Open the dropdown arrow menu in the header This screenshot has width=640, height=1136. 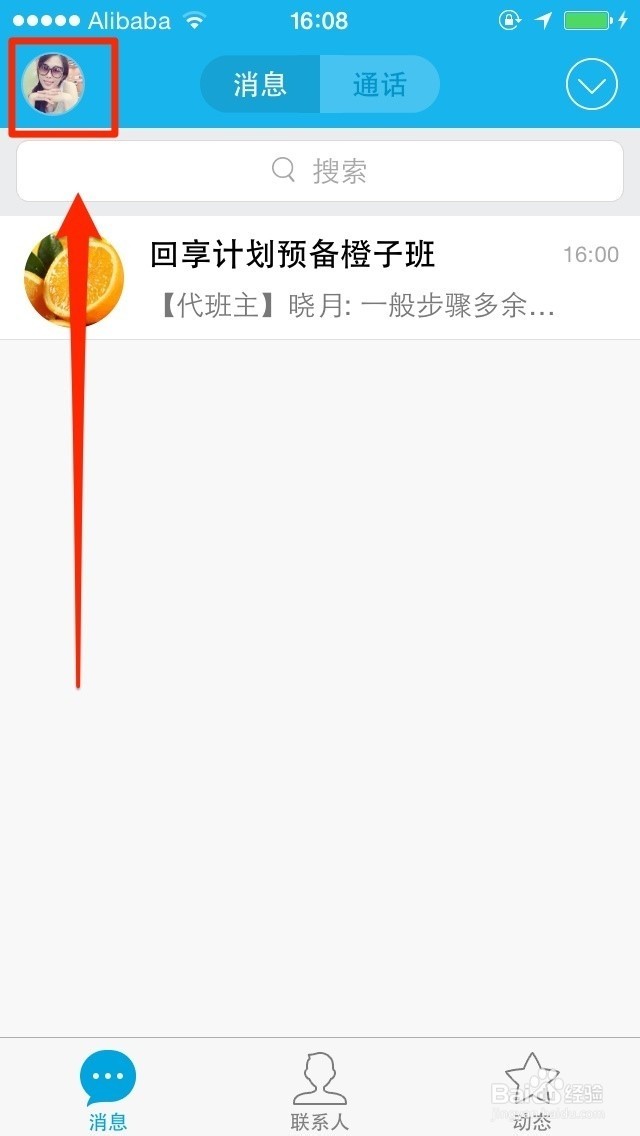point(592,85)
